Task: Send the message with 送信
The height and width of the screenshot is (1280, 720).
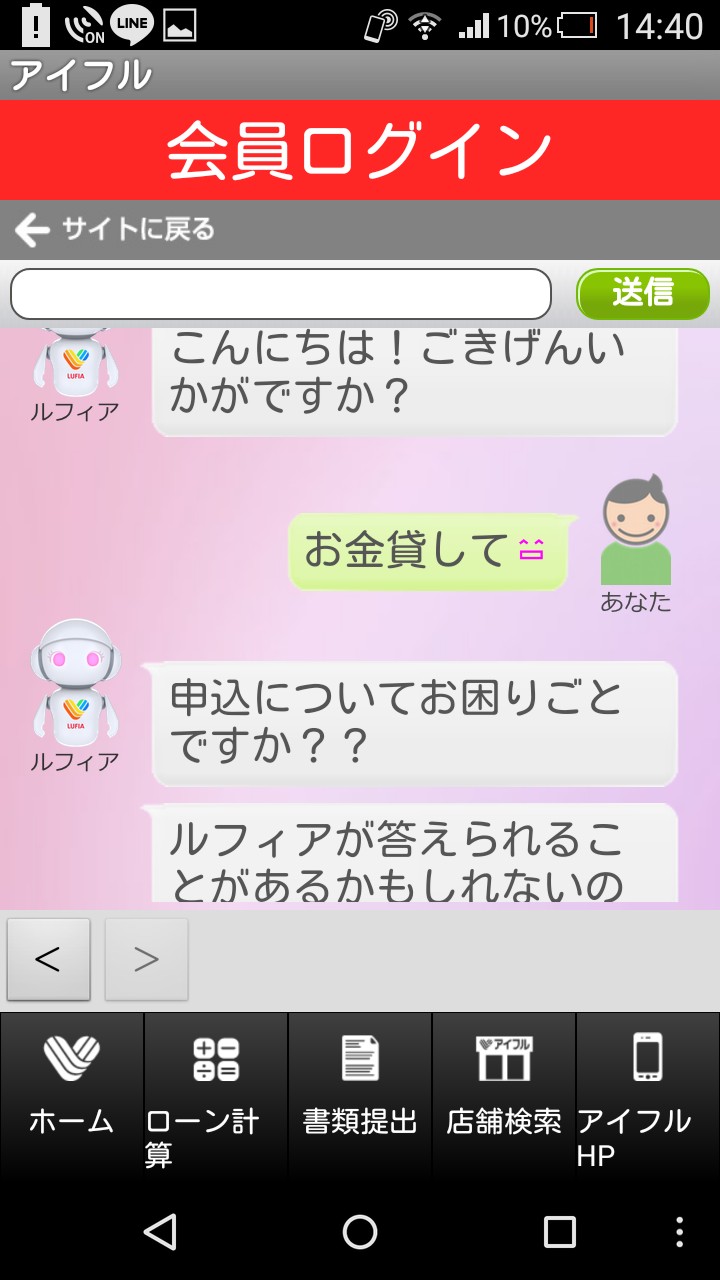Action: click(643, 294)
